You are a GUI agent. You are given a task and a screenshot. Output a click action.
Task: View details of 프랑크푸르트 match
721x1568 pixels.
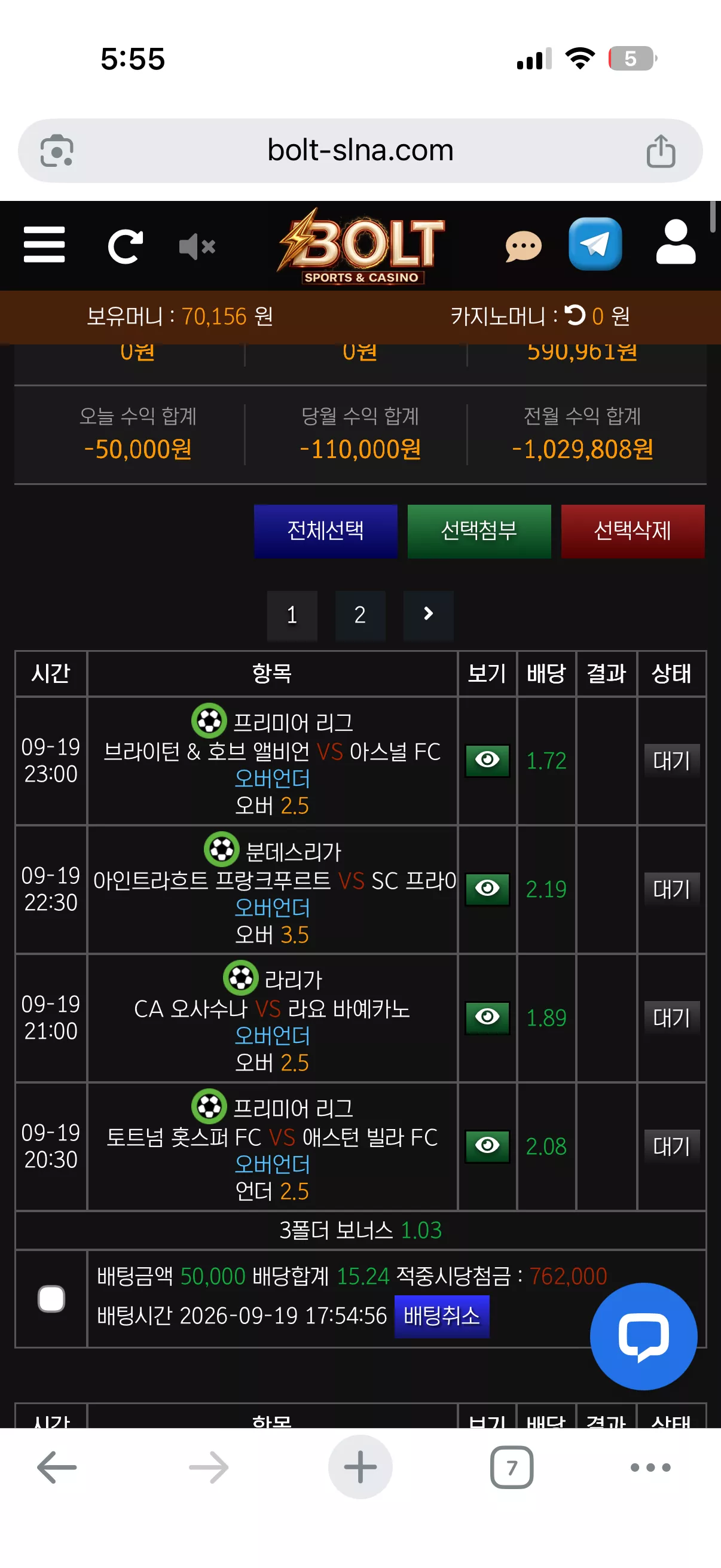pos(487,889)
